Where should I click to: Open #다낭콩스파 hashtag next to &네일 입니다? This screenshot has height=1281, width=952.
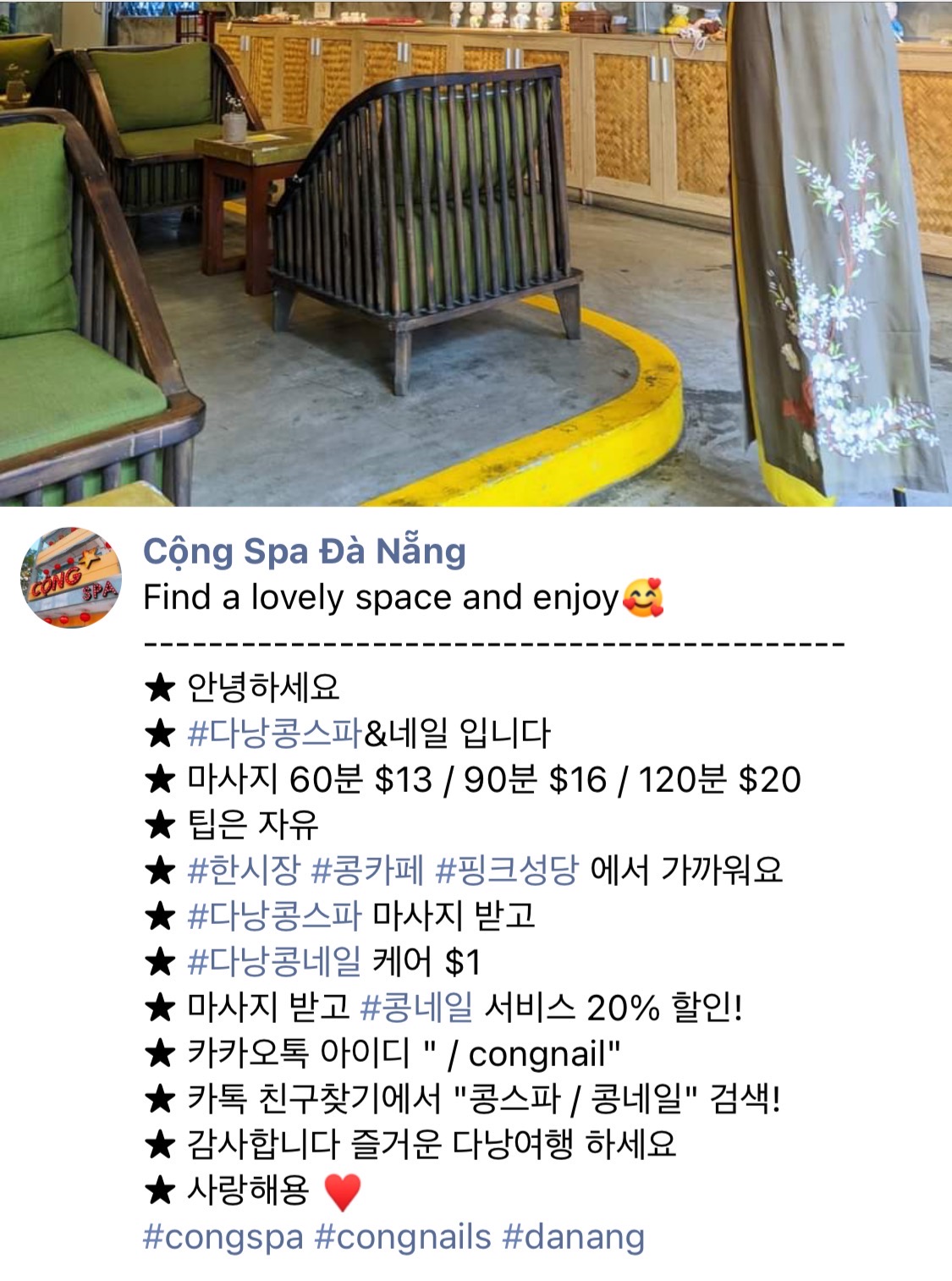tap(274, 733)
